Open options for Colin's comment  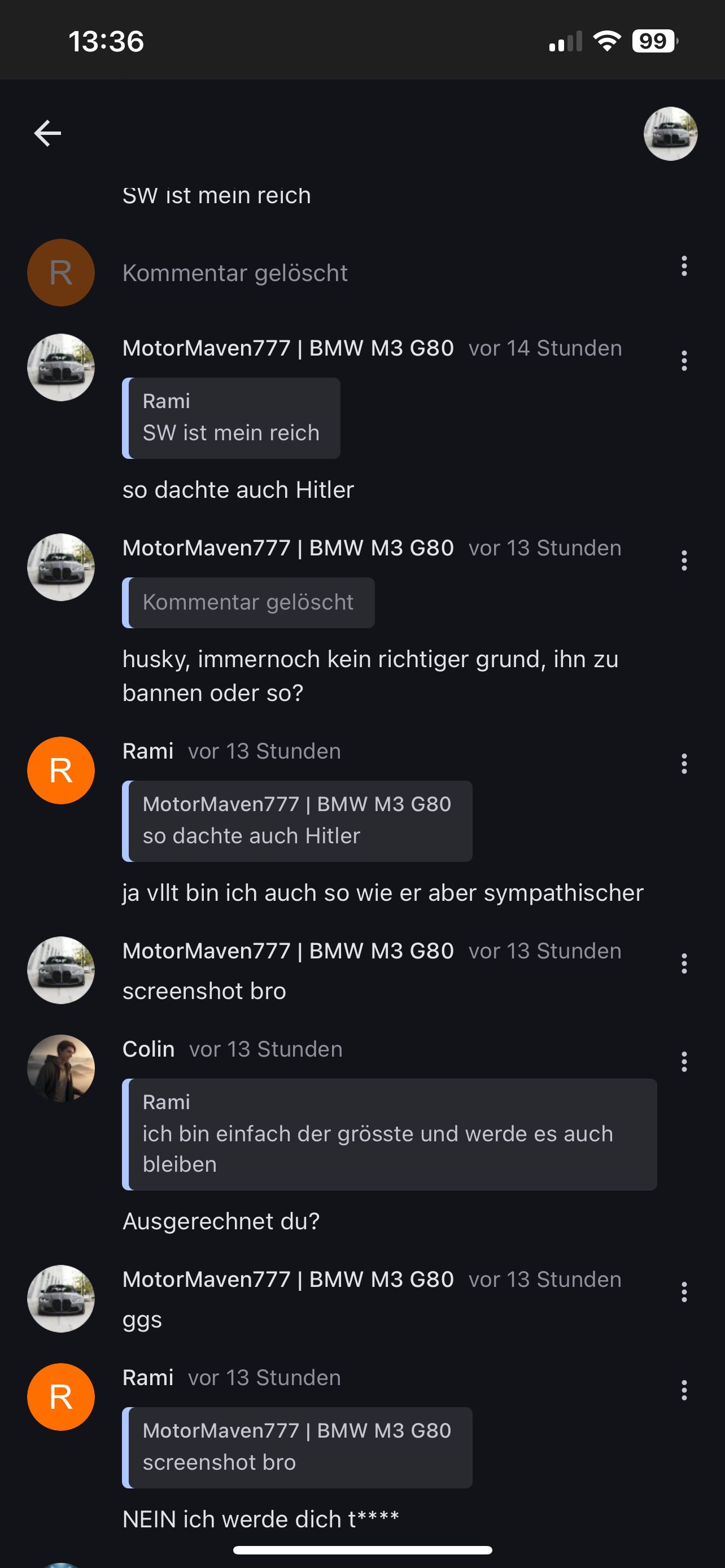[x=684, y=1061]
